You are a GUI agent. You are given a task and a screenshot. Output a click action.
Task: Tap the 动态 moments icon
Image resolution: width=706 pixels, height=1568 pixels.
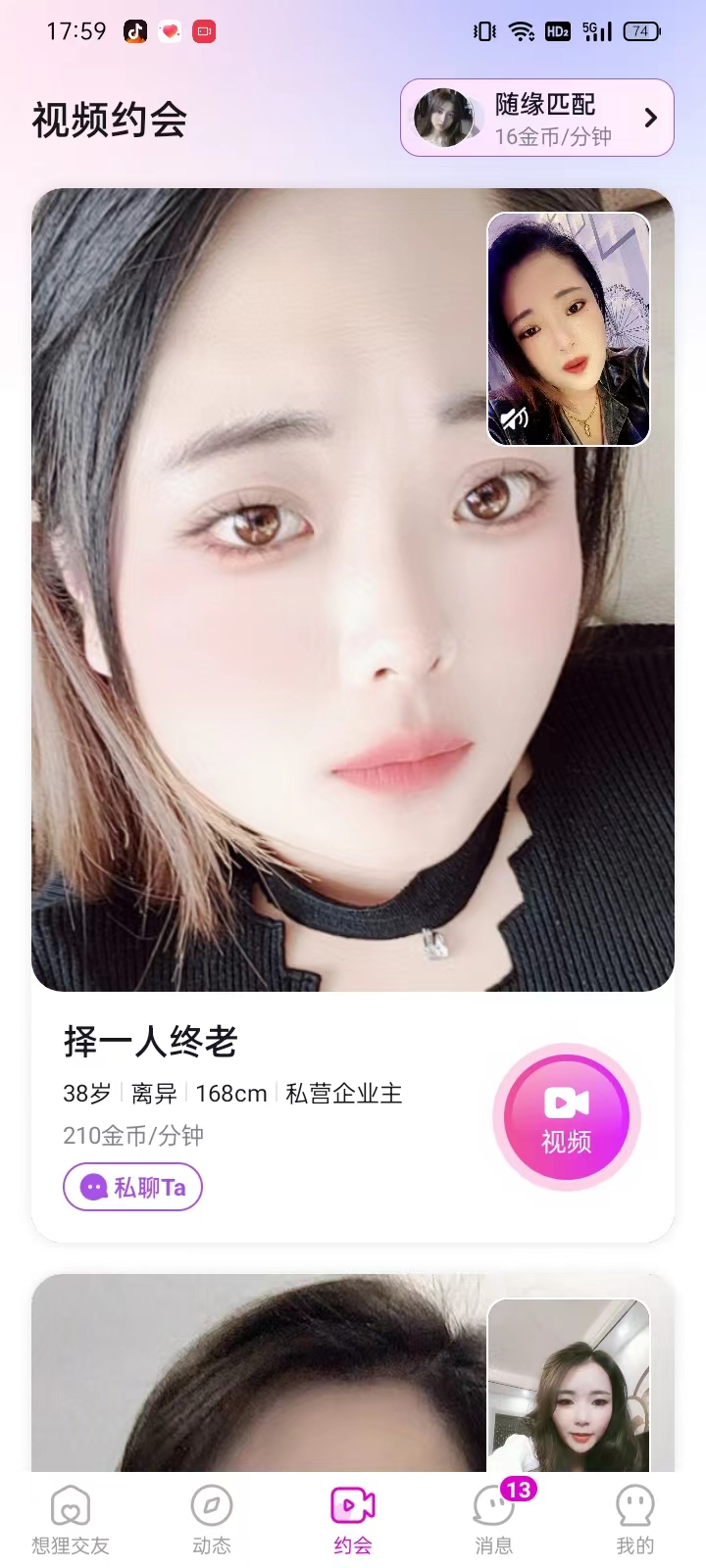pos(211,1502)
